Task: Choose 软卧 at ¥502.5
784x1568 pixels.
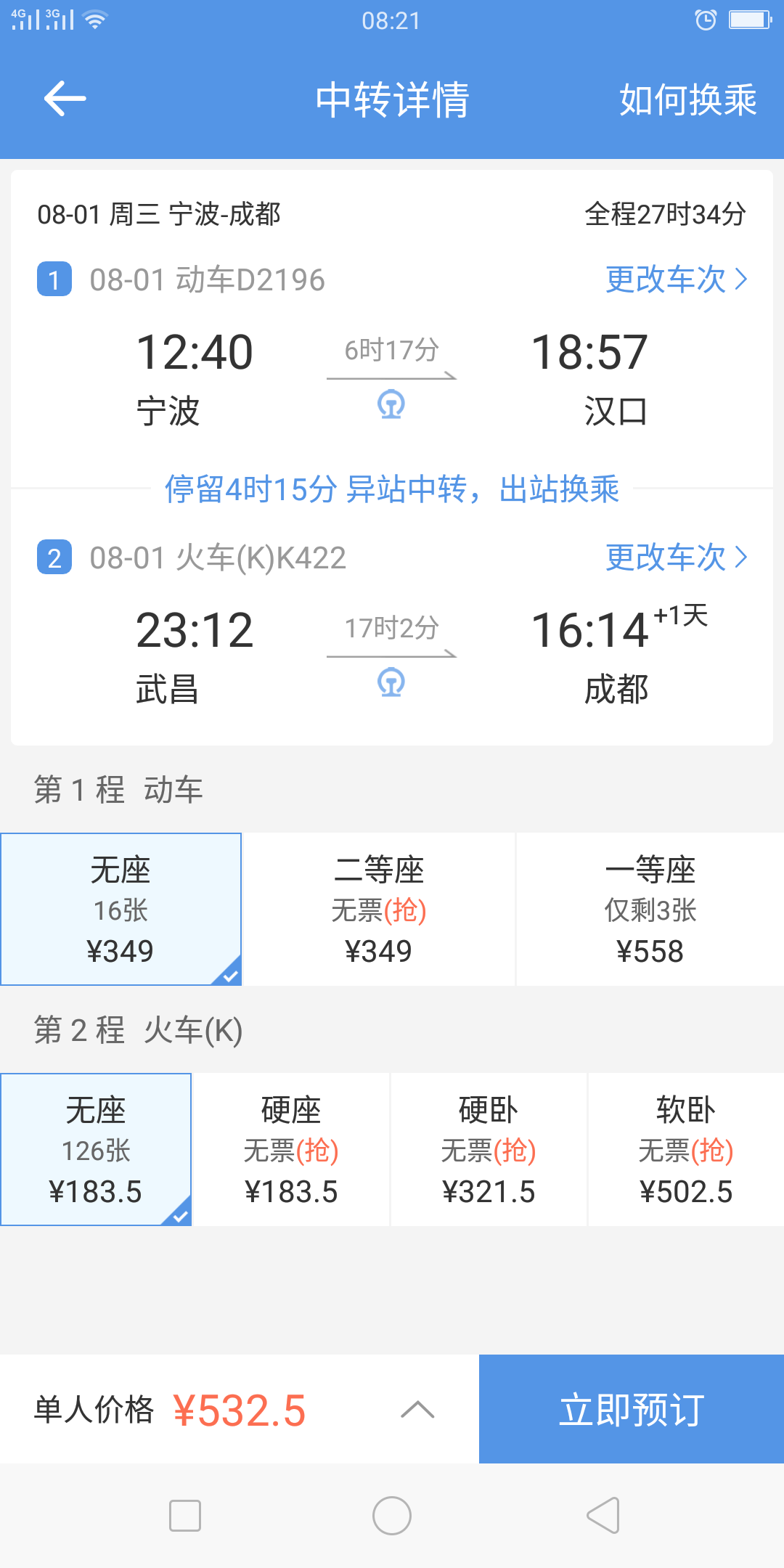Action: pos(686,1150)
